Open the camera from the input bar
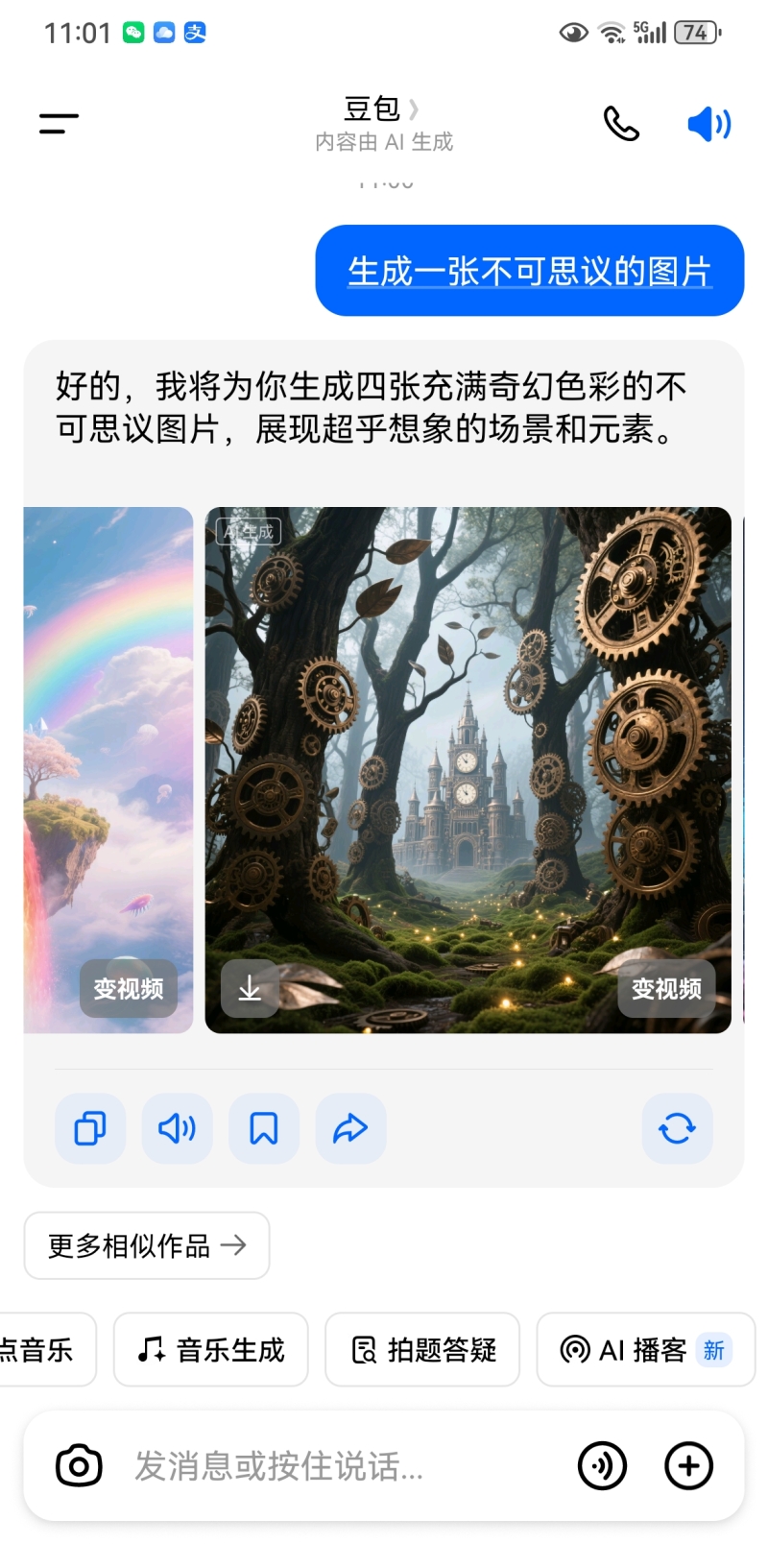Image resolution: width=768 pixels, height=1568 pixels. [79, 1466]
